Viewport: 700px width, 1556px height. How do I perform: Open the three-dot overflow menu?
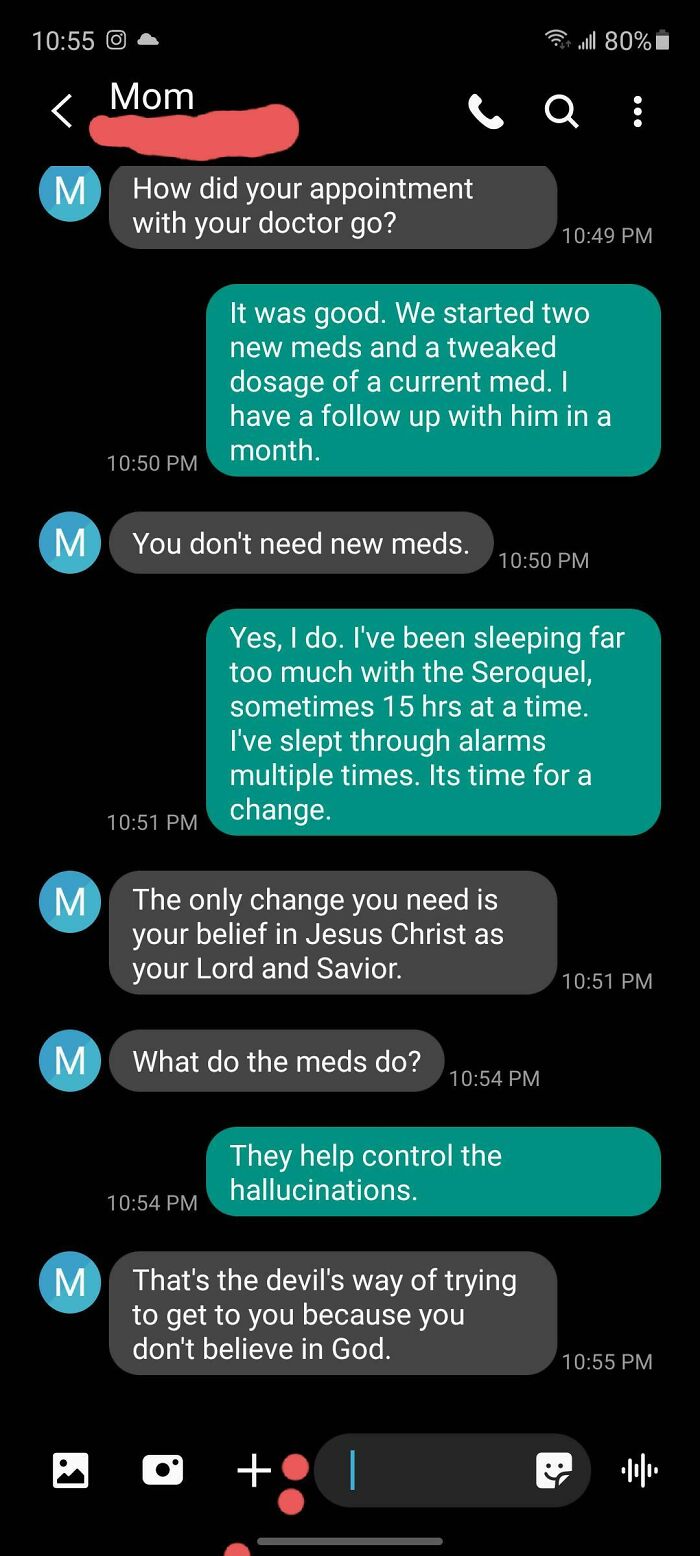coord(637,112)
